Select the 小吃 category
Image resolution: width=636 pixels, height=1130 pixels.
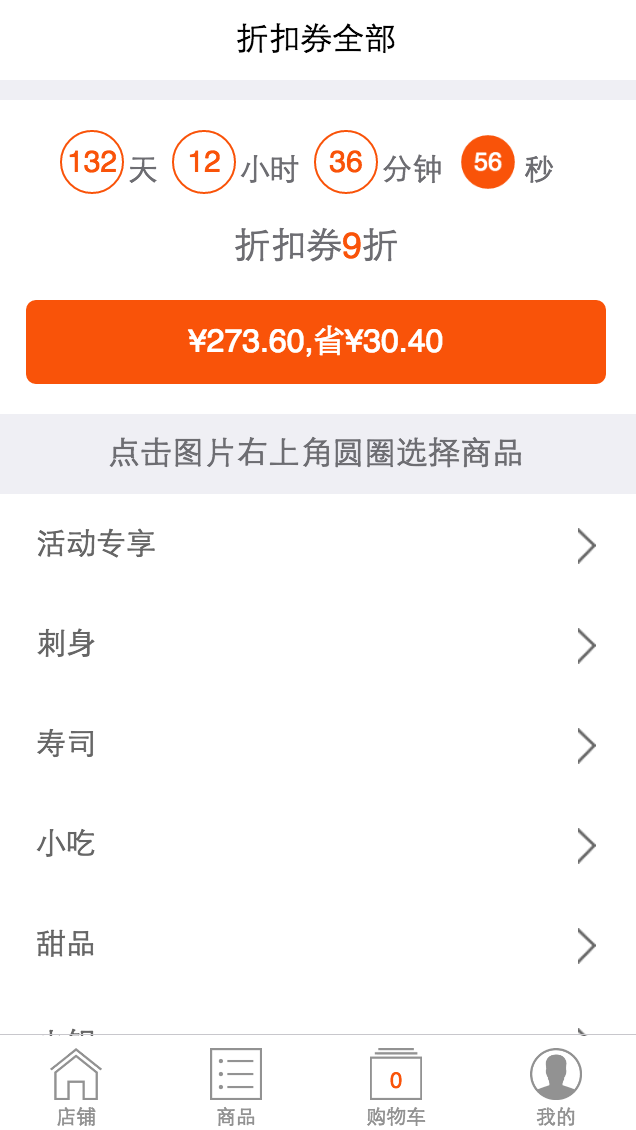(x=318, y=845)
